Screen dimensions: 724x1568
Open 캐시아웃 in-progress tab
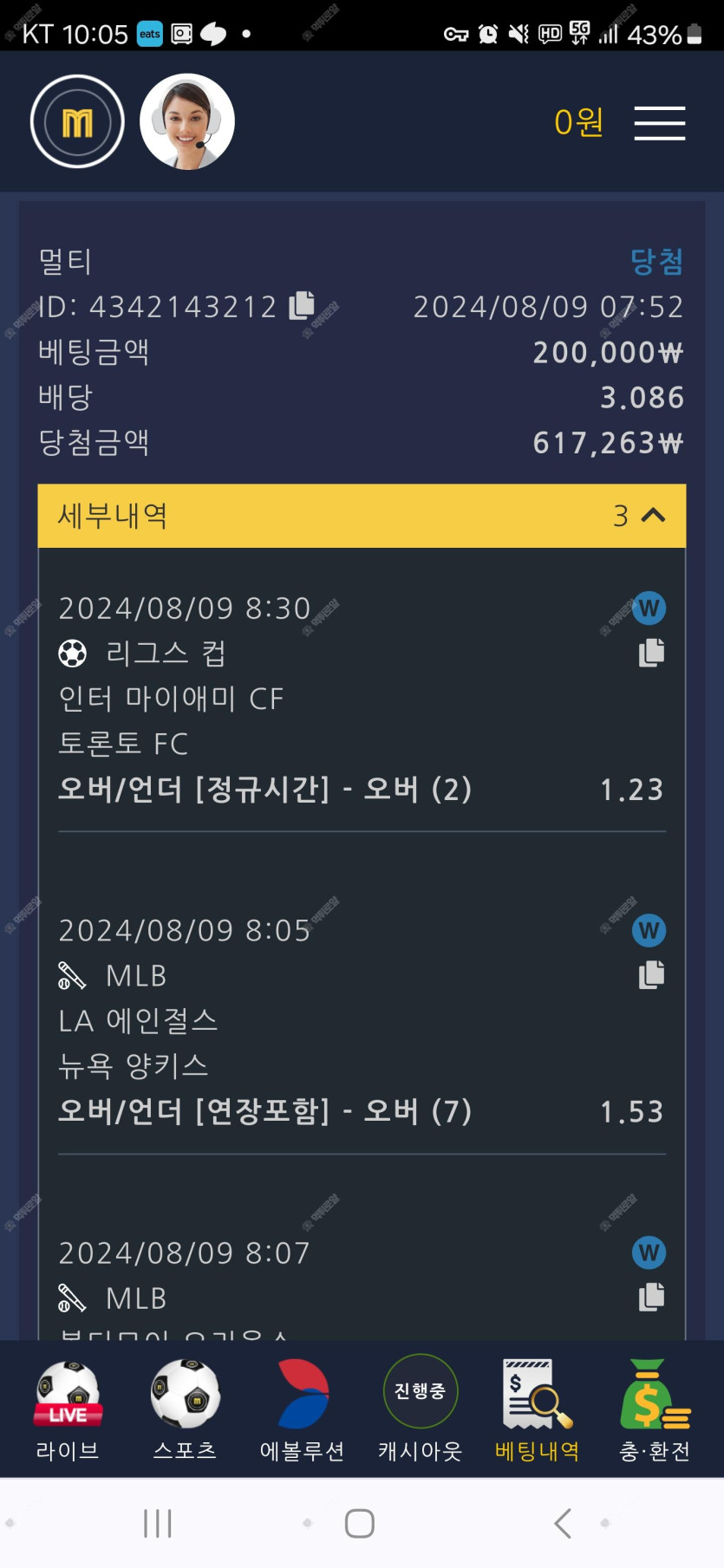(420, 1410)
